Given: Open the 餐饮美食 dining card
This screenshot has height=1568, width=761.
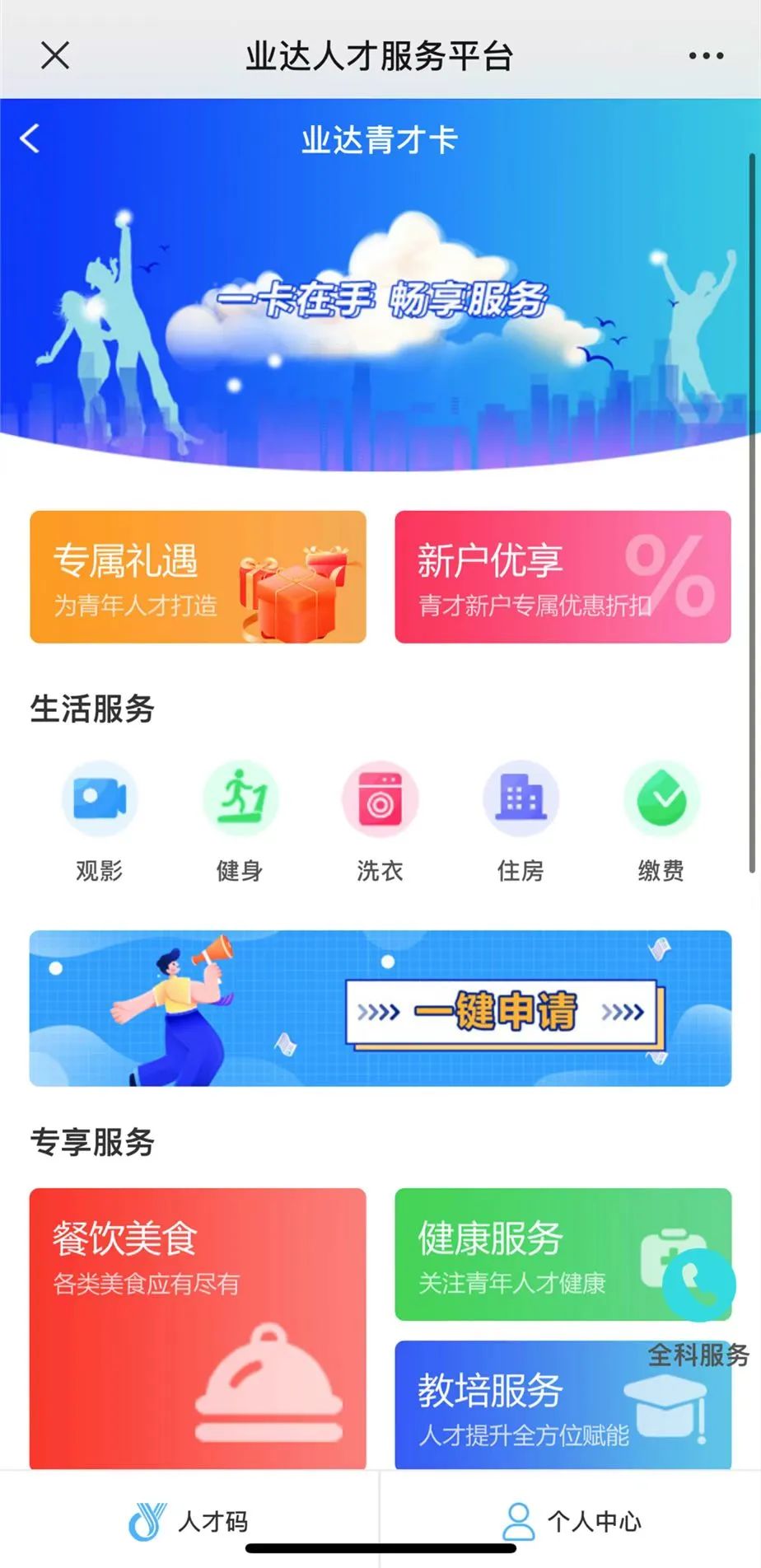Looking at the screenshot, I should coord(197,1318).
